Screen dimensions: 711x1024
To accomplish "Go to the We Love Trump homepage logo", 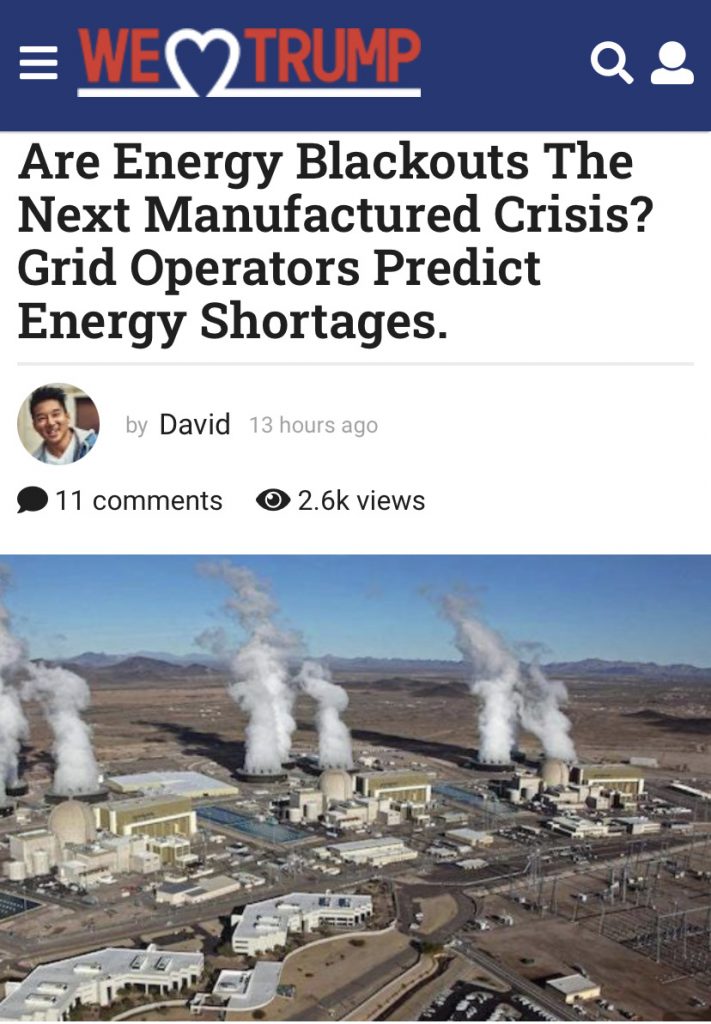I will click(x=249, y=61).
